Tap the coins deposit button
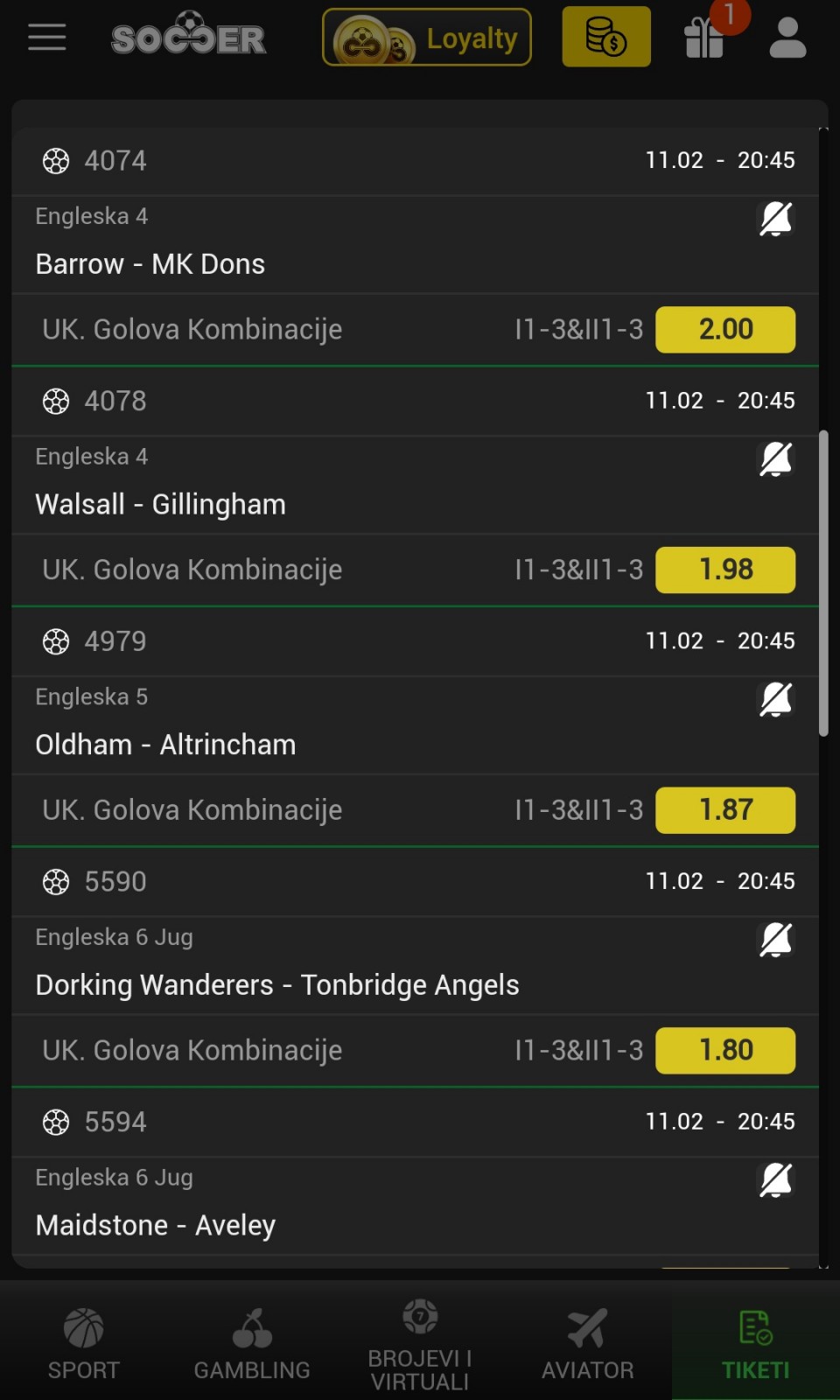 tap(606, 37)
